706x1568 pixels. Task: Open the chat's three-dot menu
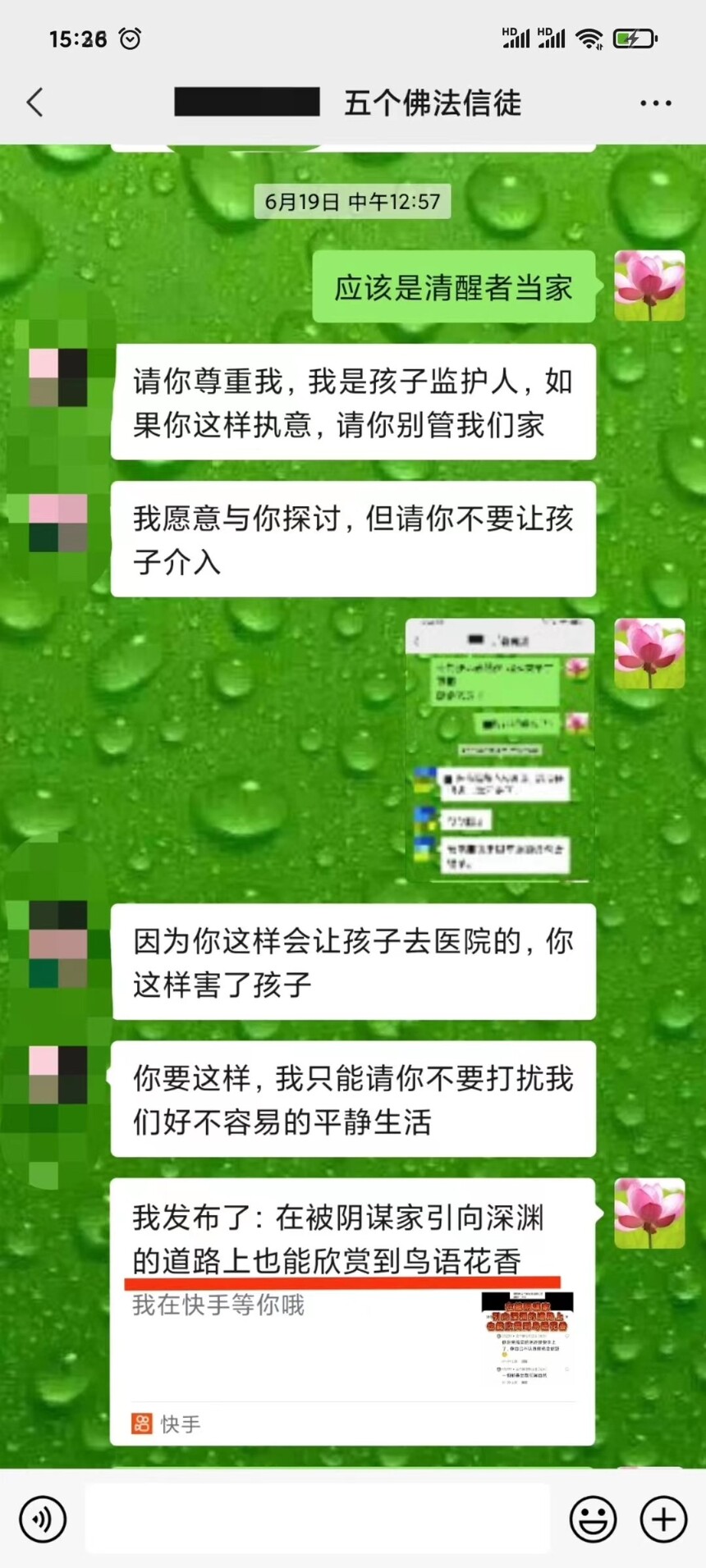(655, 103)
